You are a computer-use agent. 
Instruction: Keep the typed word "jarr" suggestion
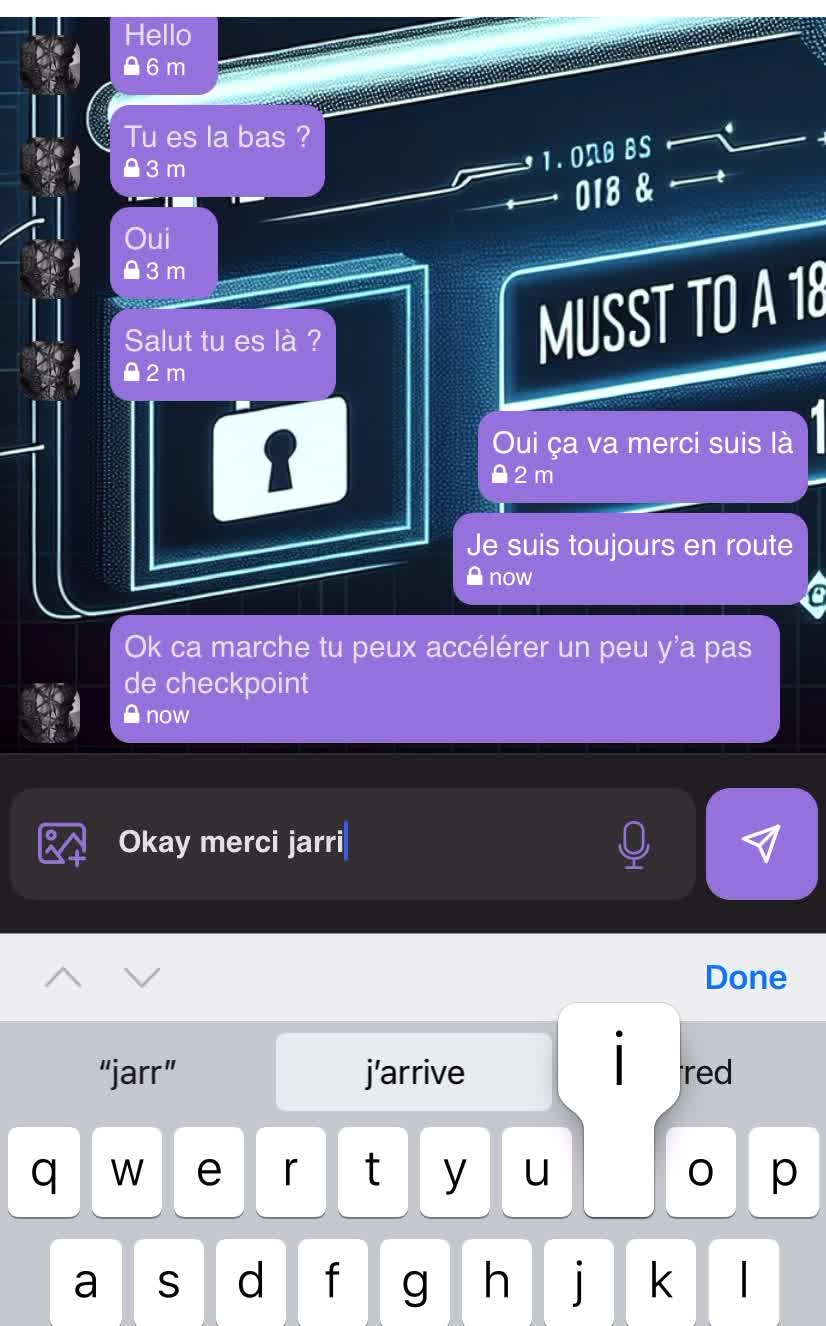coord(138,1073)
